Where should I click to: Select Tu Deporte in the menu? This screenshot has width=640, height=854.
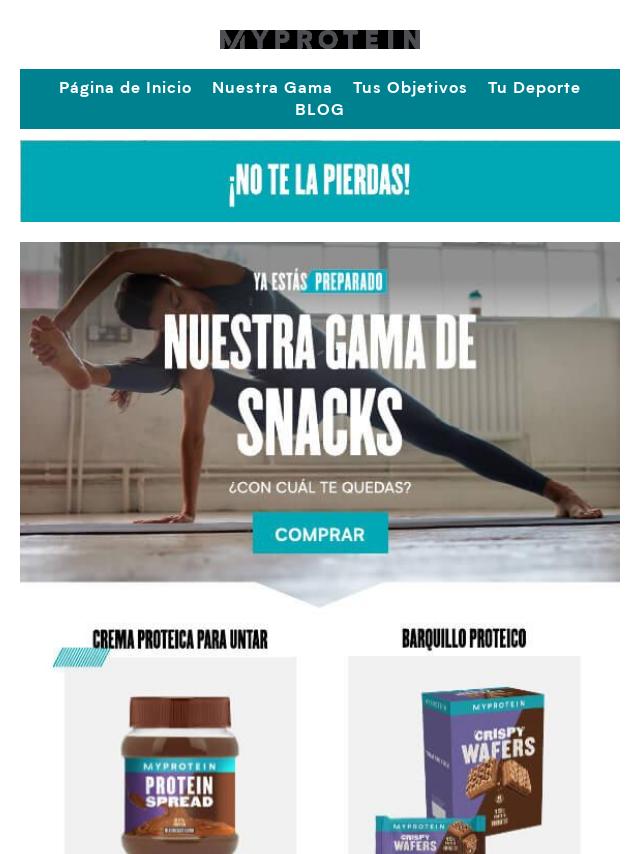point(534,88)
